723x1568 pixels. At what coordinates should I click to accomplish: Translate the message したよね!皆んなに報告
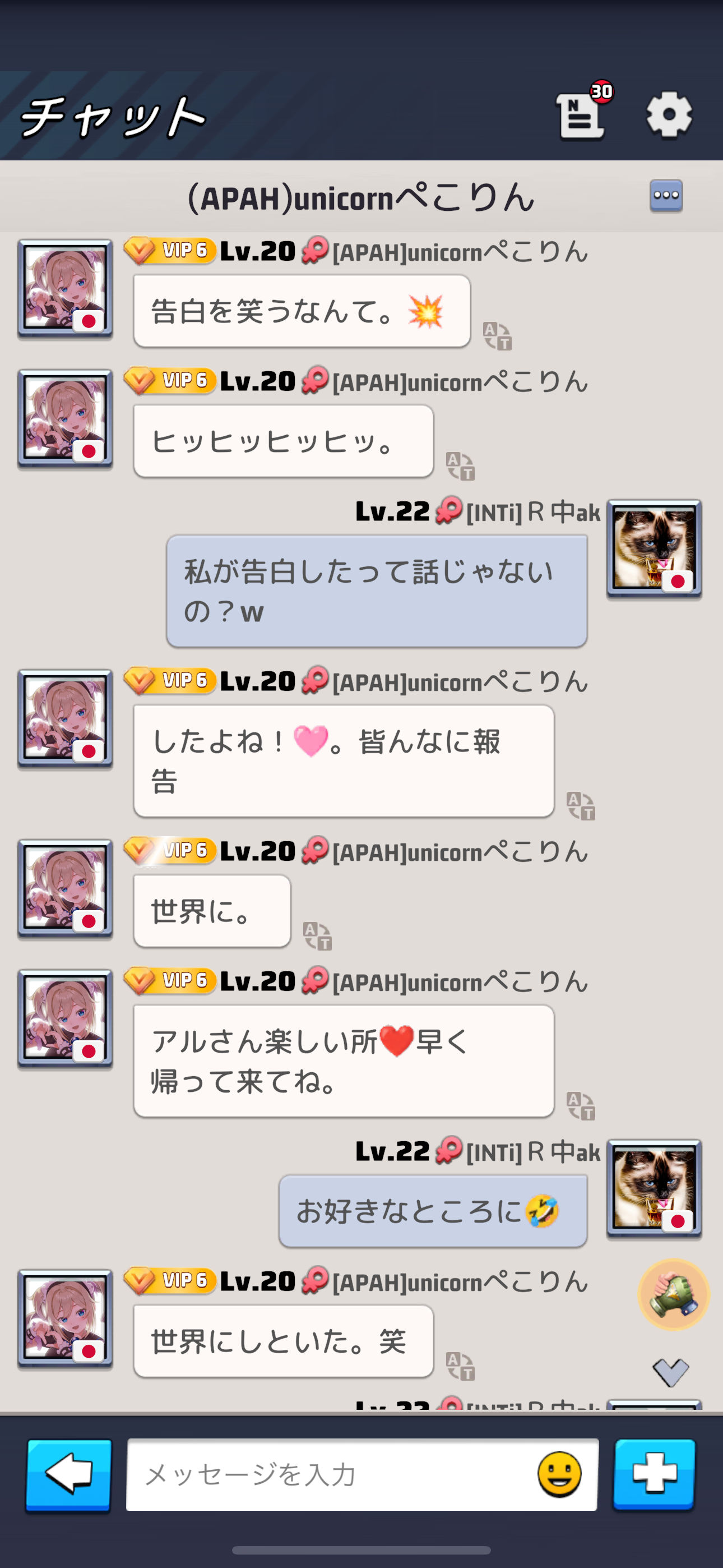(581, 806)
